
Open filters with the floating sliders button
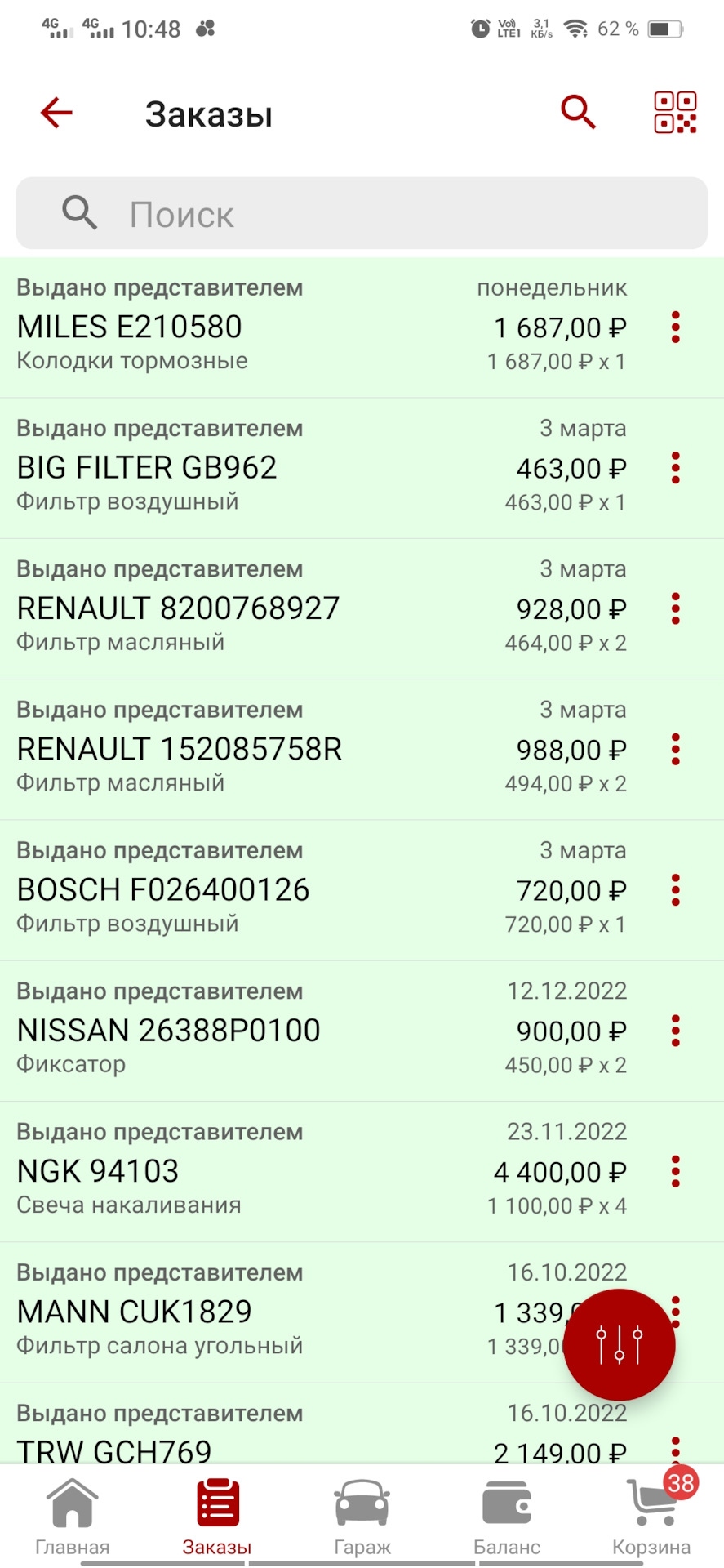[x=619, y=1343]
